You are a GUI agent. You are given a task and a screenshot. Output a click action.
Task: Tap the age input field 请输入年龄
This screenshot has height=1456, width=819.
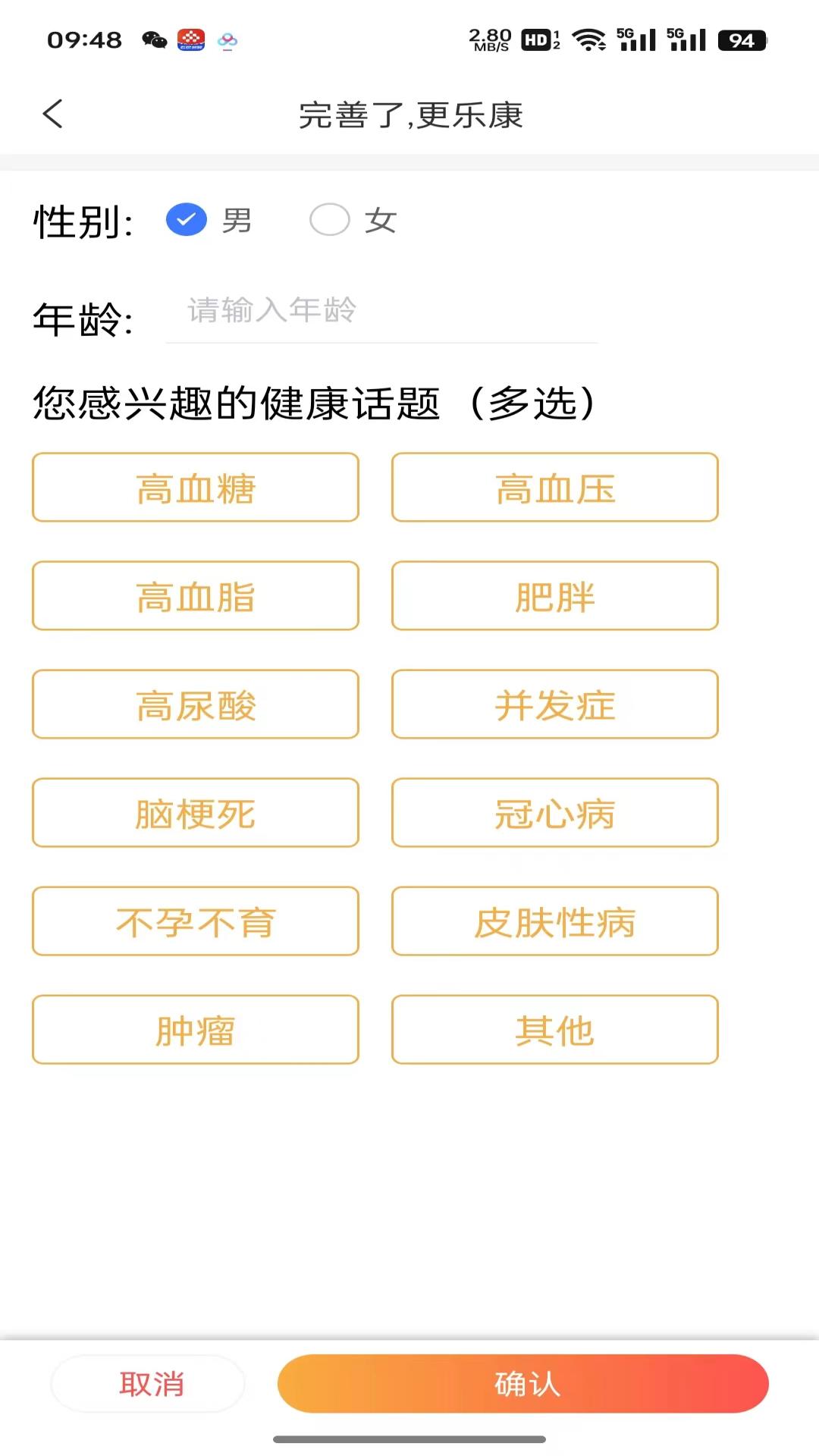(379, 311)
